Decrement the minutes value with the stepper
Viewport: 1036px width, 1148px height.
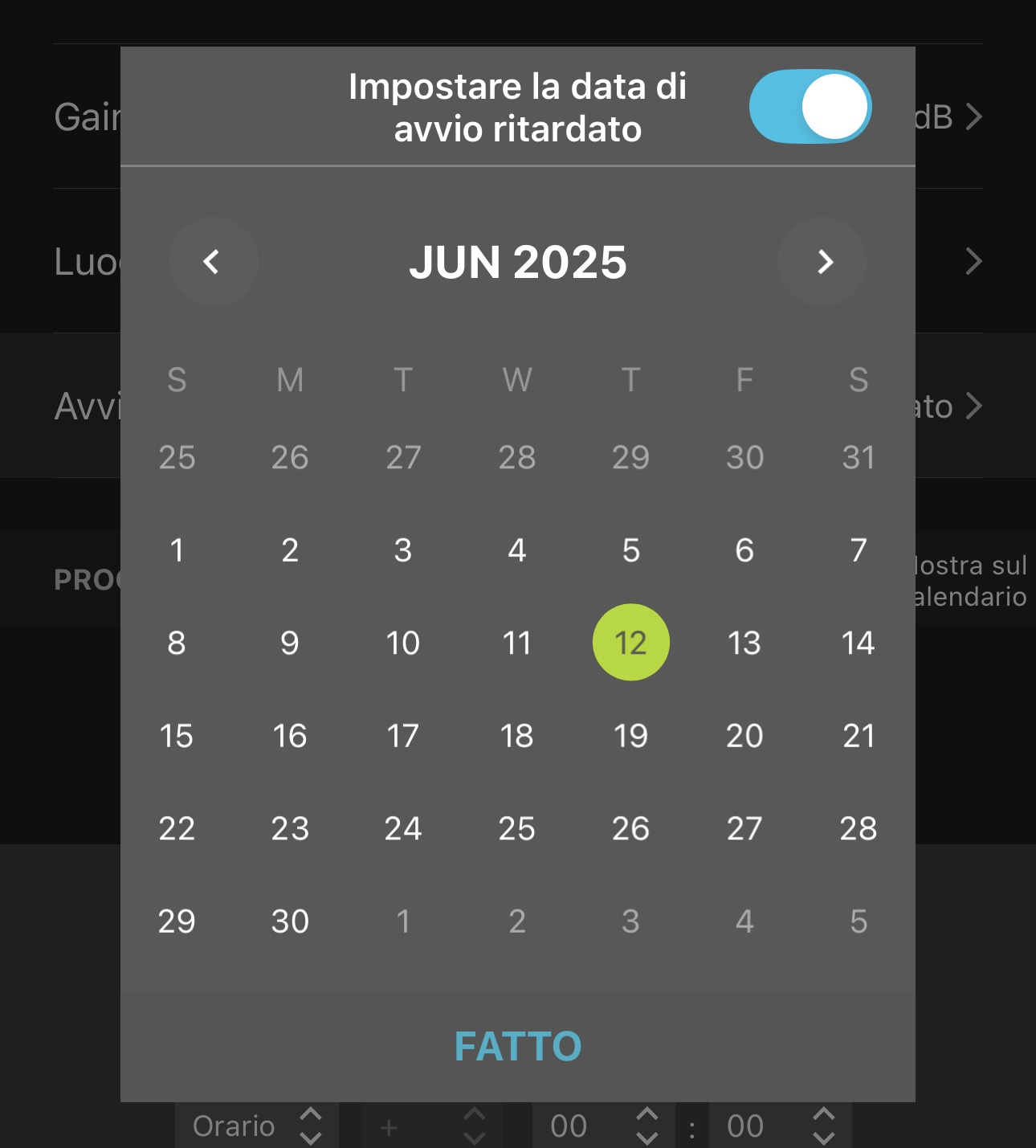click(x=825, y=1136)
